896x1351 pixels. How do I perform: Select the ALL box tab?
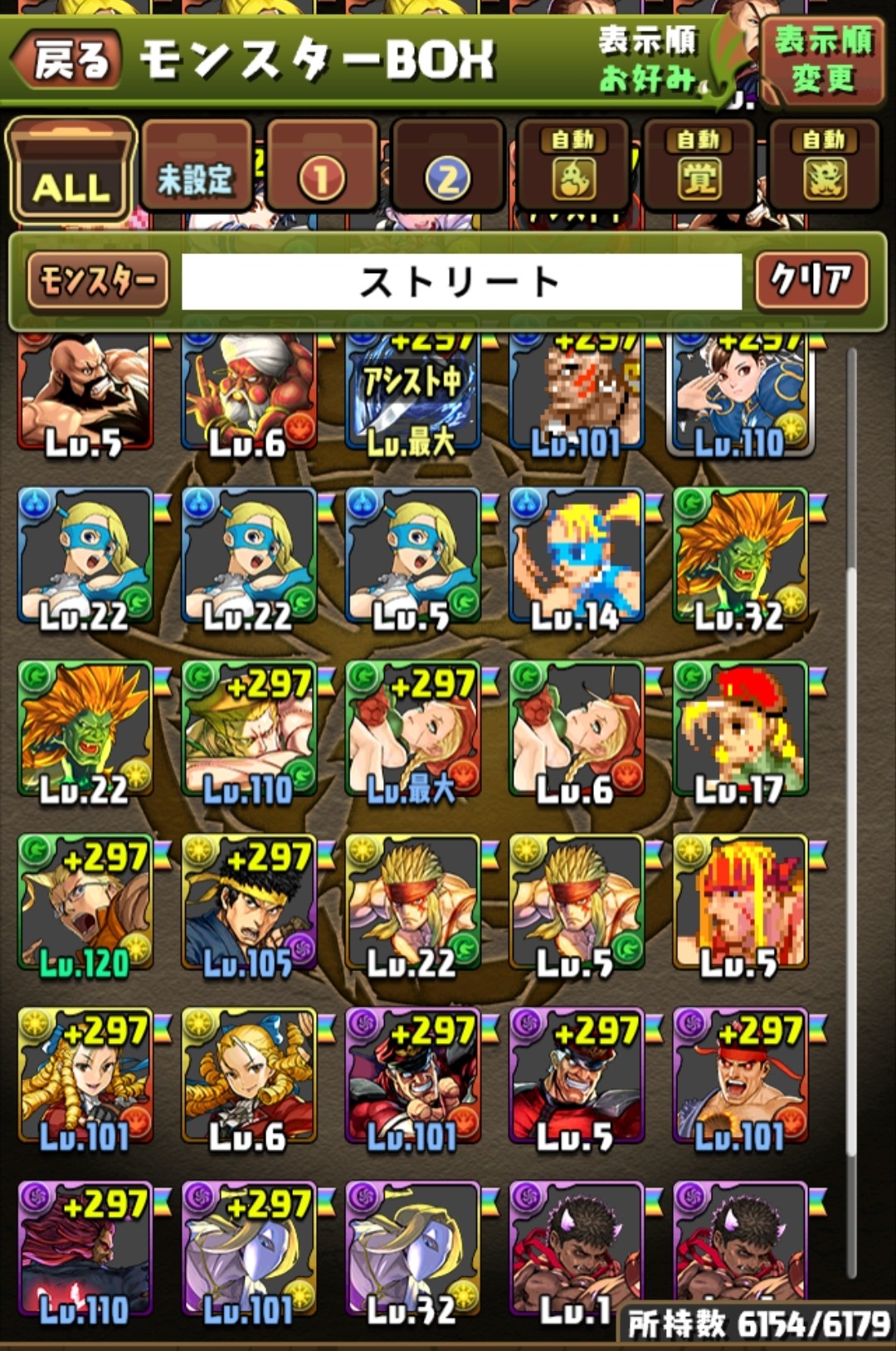coord(71,170)
